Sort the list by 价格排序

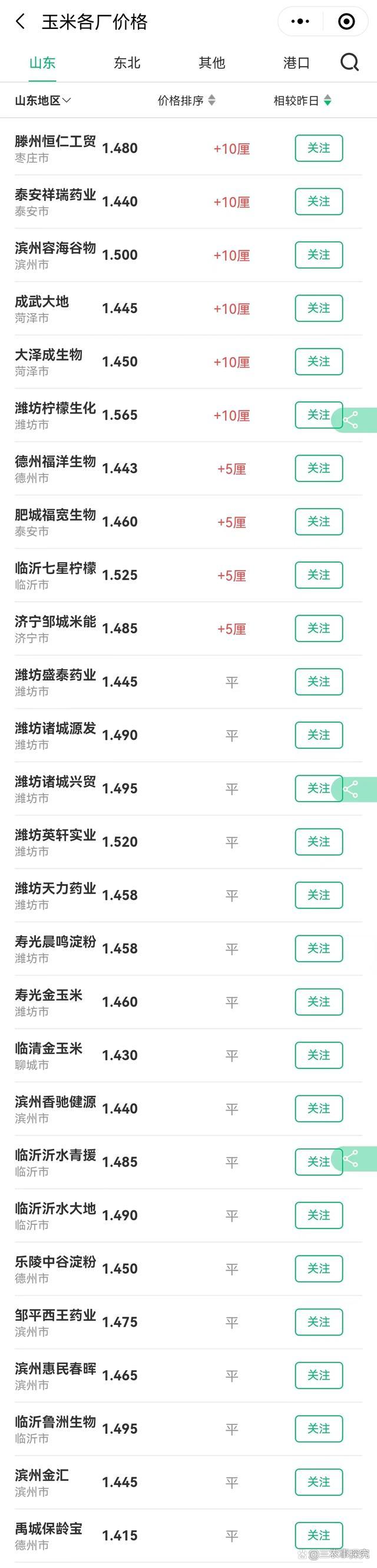pos(186,101)
